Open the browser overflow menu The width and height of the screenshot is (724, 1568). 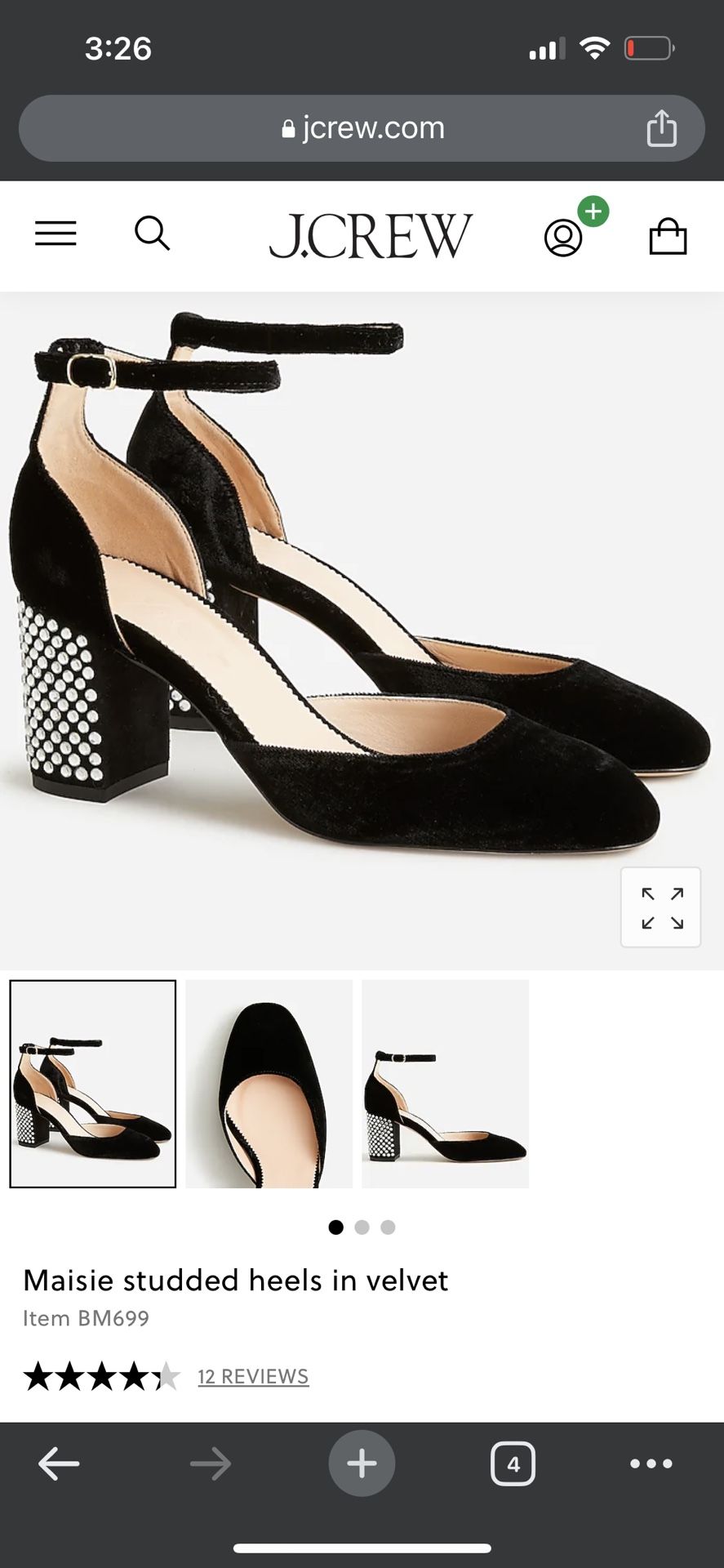pyautogui.click(x=651, y=1464)
